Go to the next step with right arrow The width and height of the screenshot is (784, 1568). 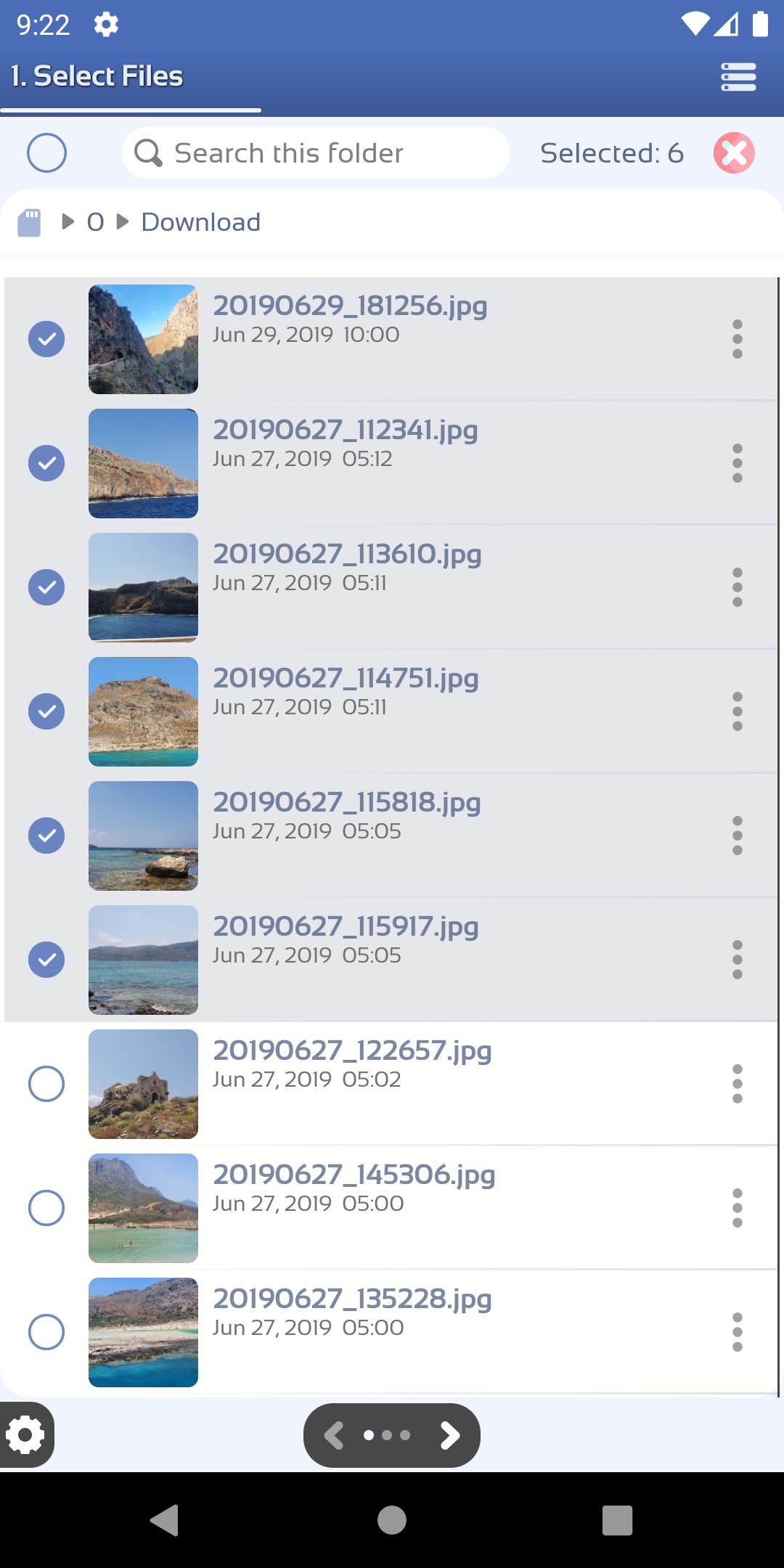coord(450,1435)
